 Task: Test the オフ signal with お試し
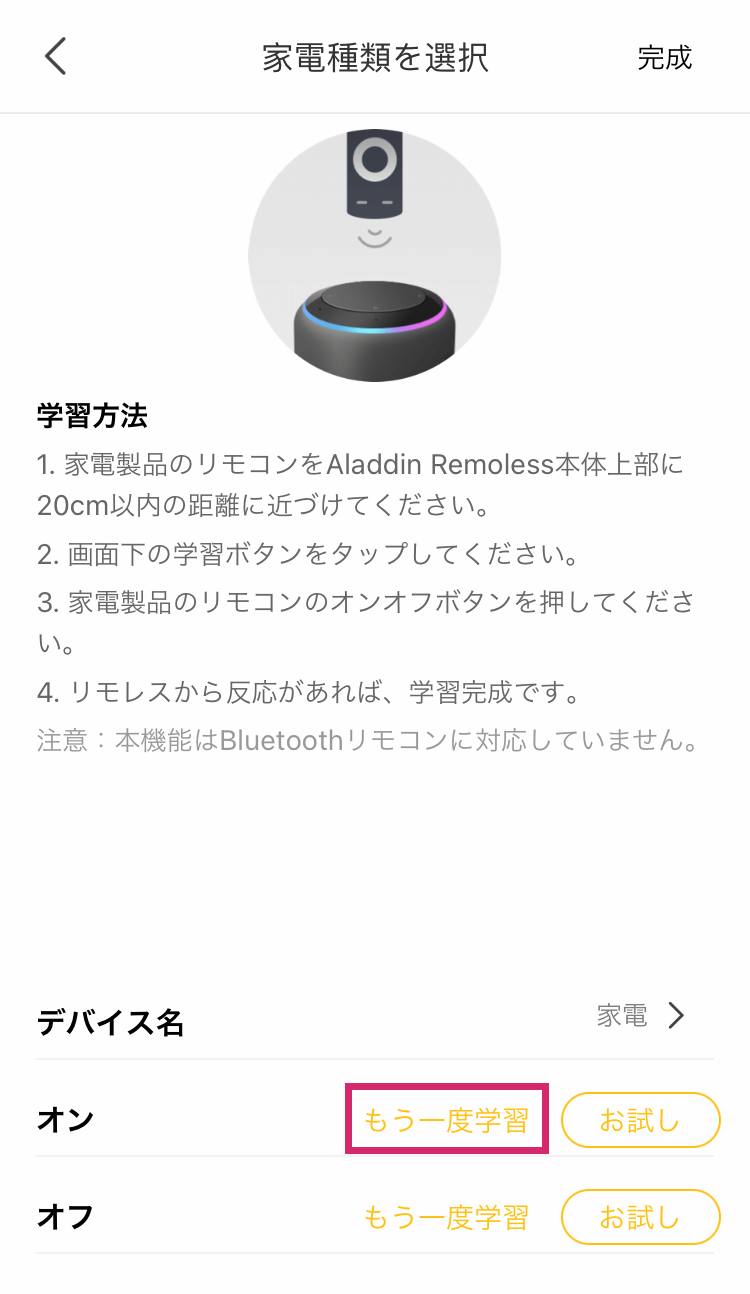pos(641,1217)
